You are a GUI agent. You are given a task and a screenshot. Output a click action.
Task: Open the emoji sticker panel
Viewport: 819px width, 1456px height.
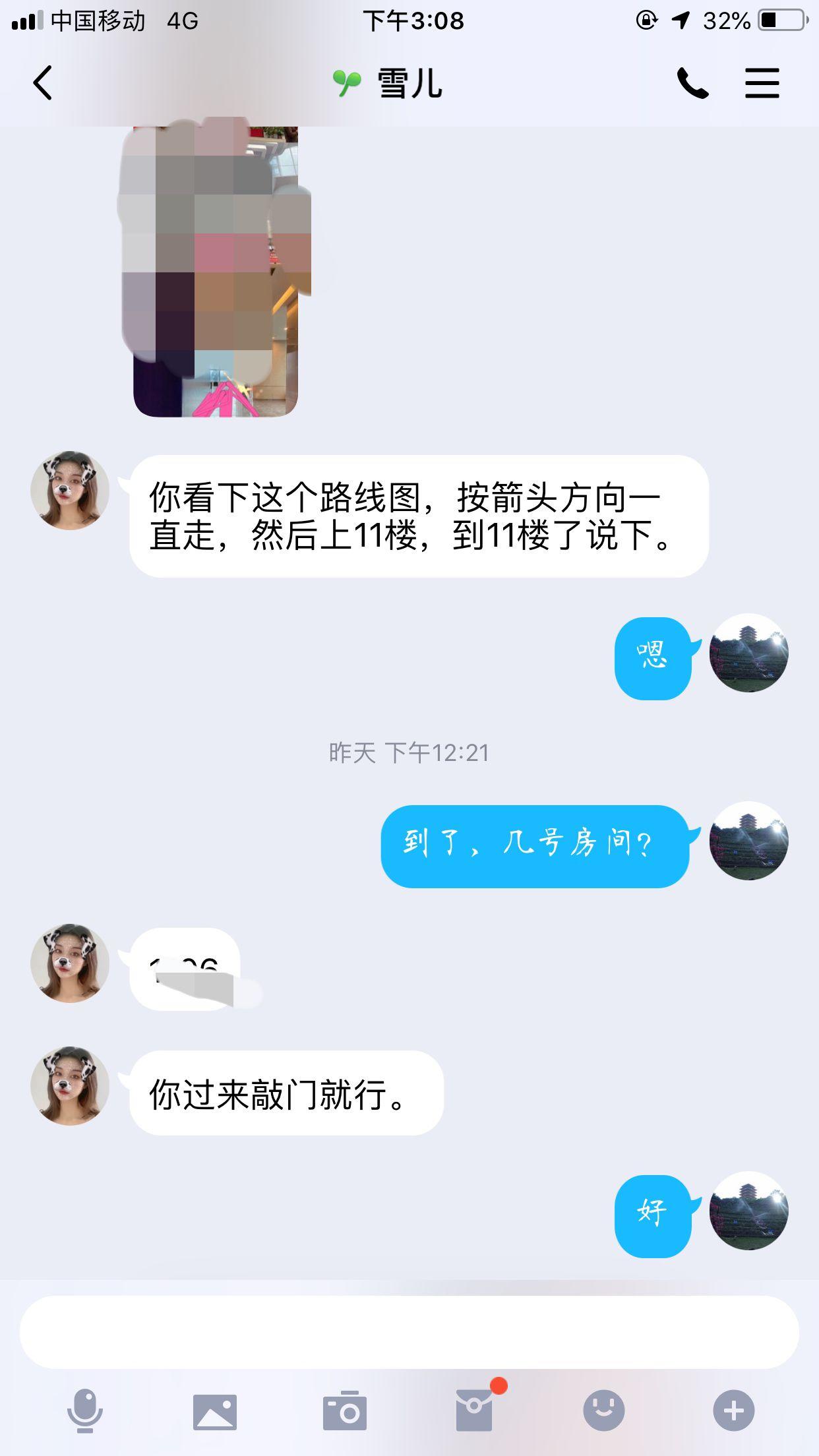pos(603,1410)
